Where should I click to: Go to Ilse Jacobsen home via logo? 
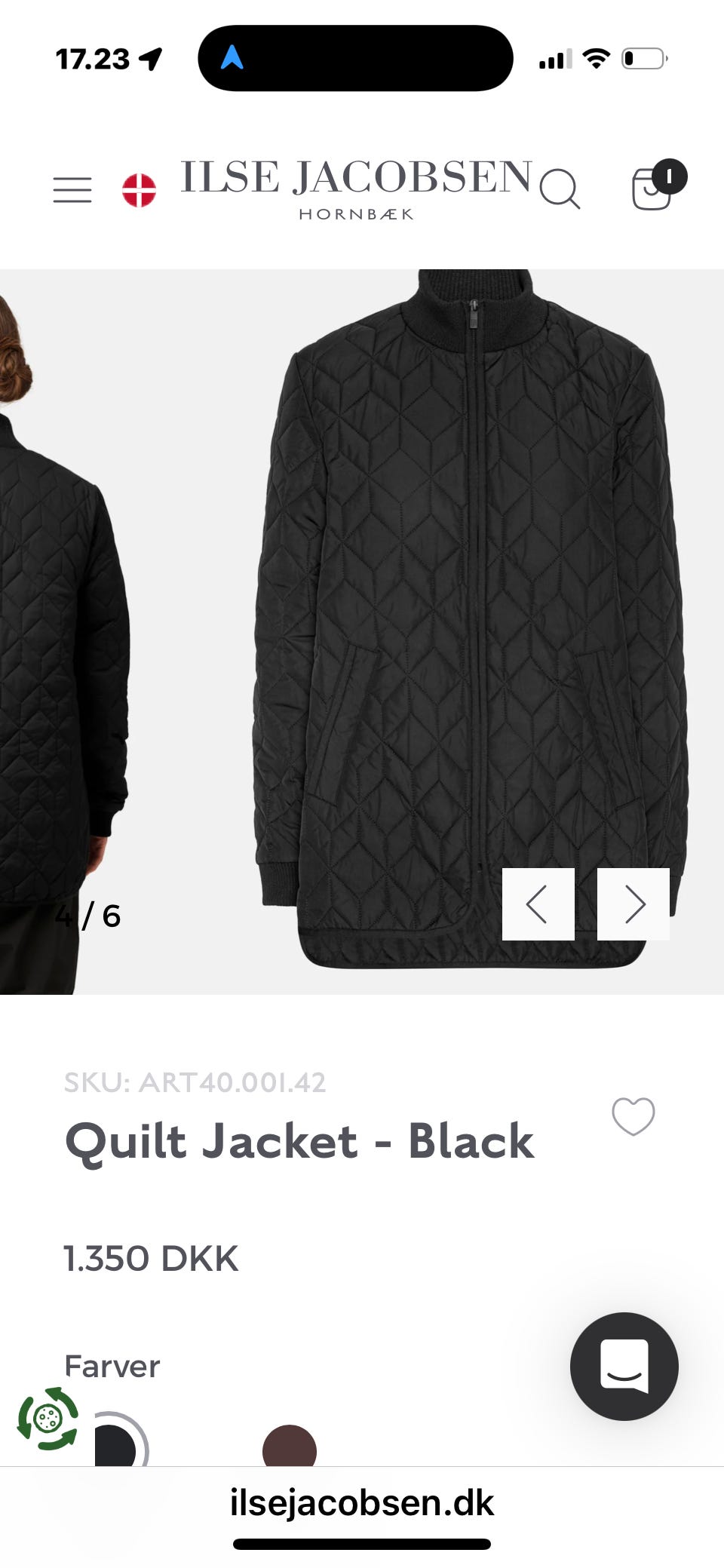(356, 187)
